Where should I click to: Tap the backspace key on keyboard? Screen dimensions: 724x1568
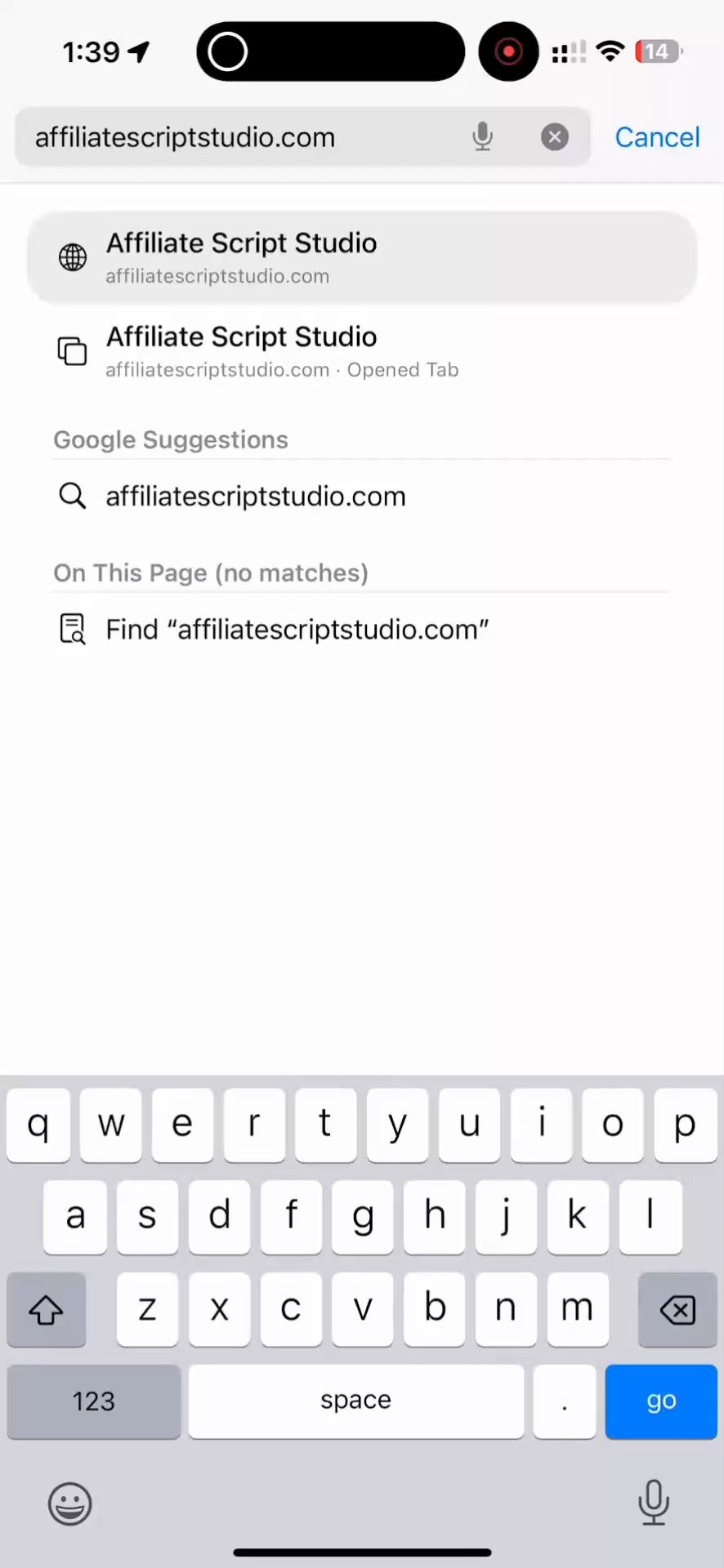point(677,1310)
